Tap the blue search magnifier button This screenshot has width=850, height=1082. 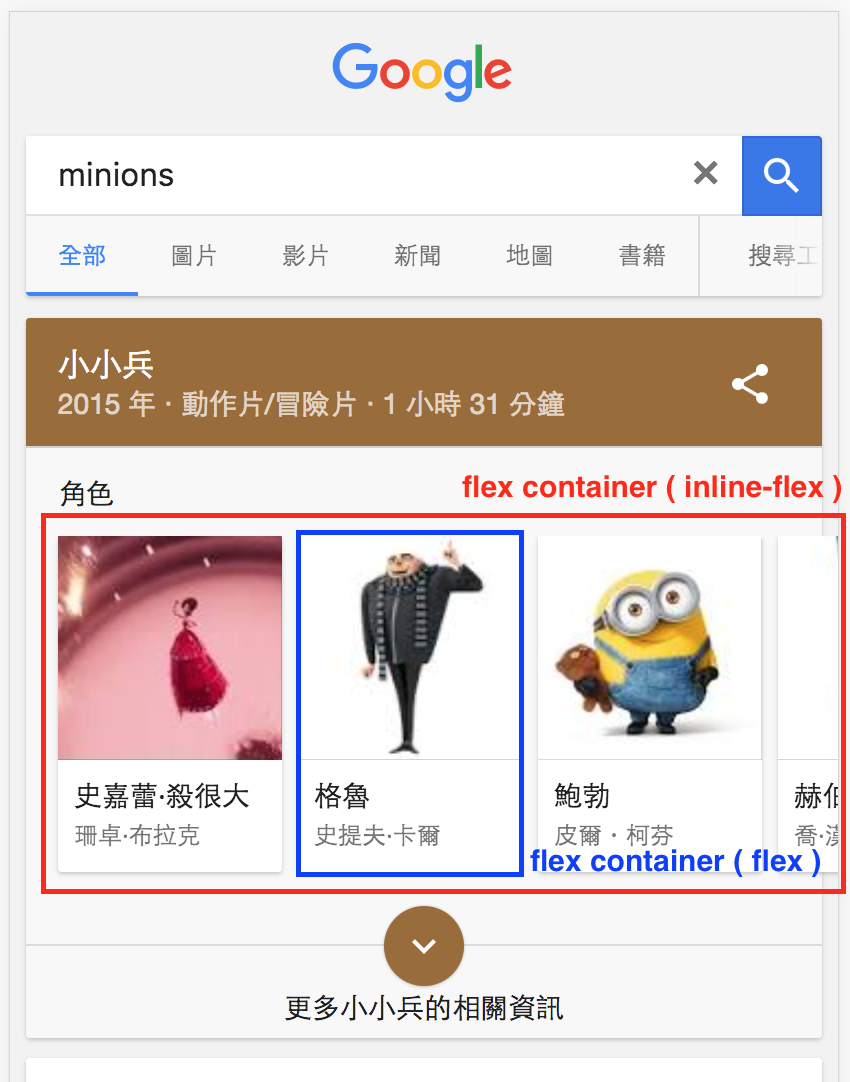click(x=781, y=176)
